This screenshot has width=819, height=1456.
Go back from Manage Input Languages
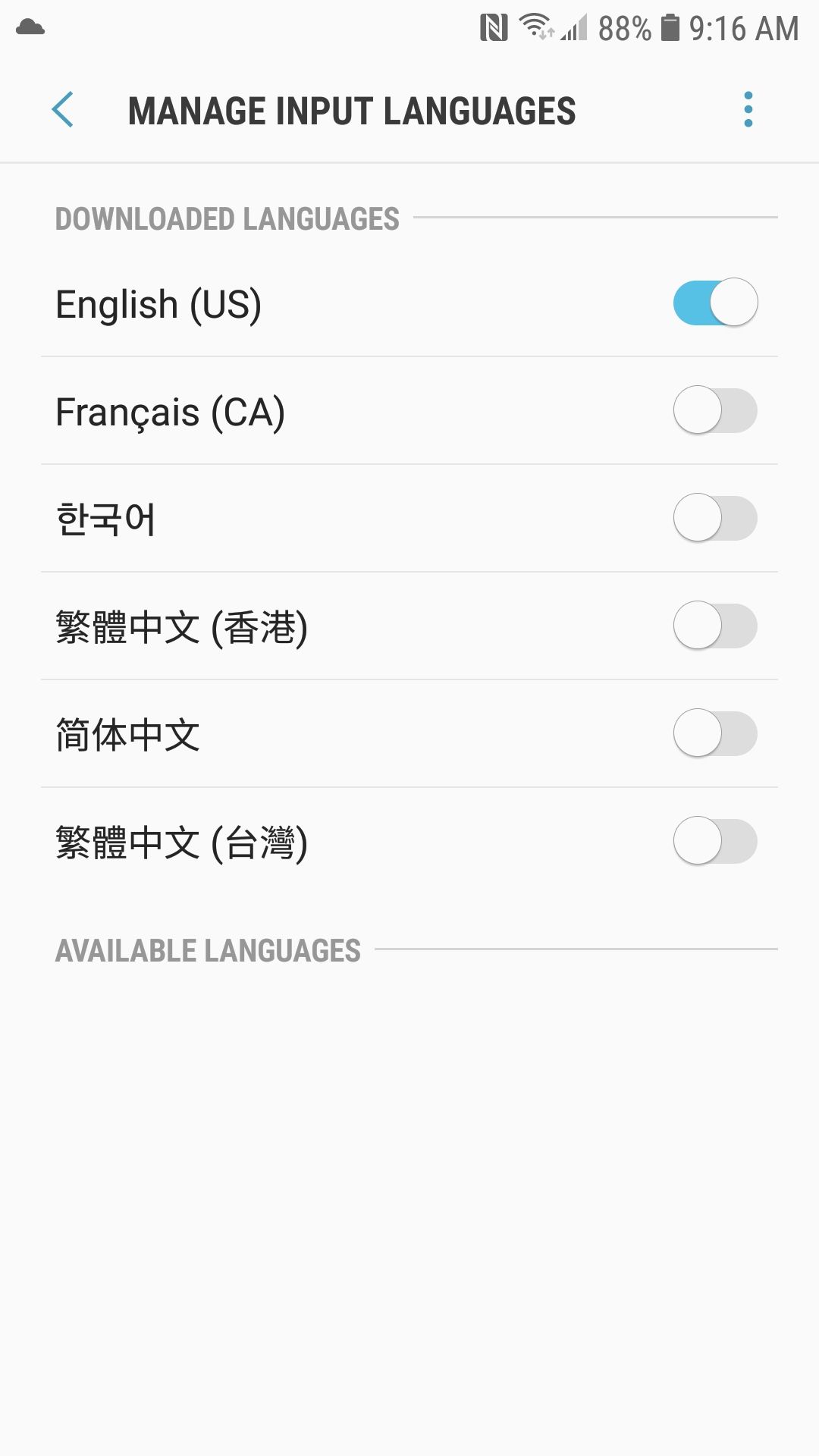pyautogui.click(x=63, y=110)
